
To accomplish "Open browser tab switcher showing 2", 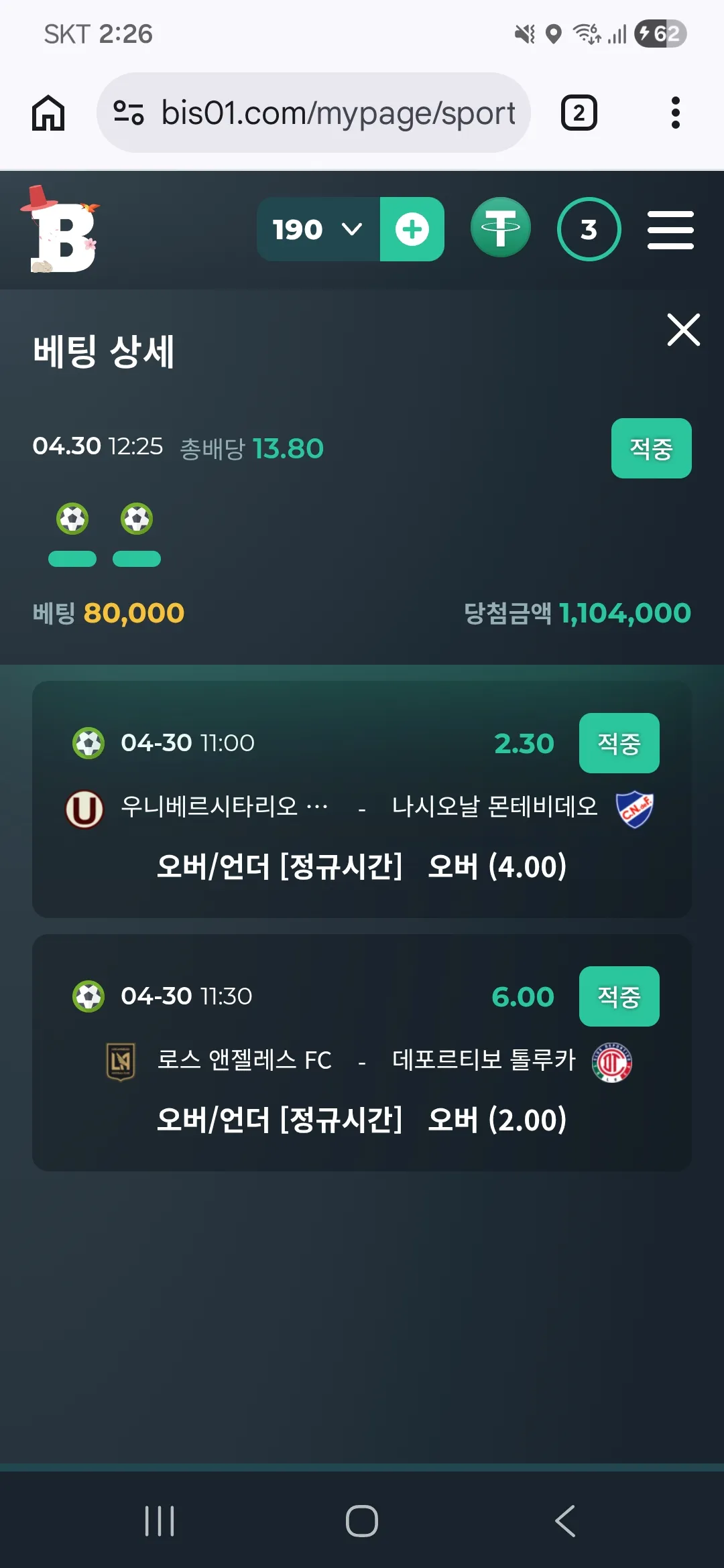I will click(579, 113).
